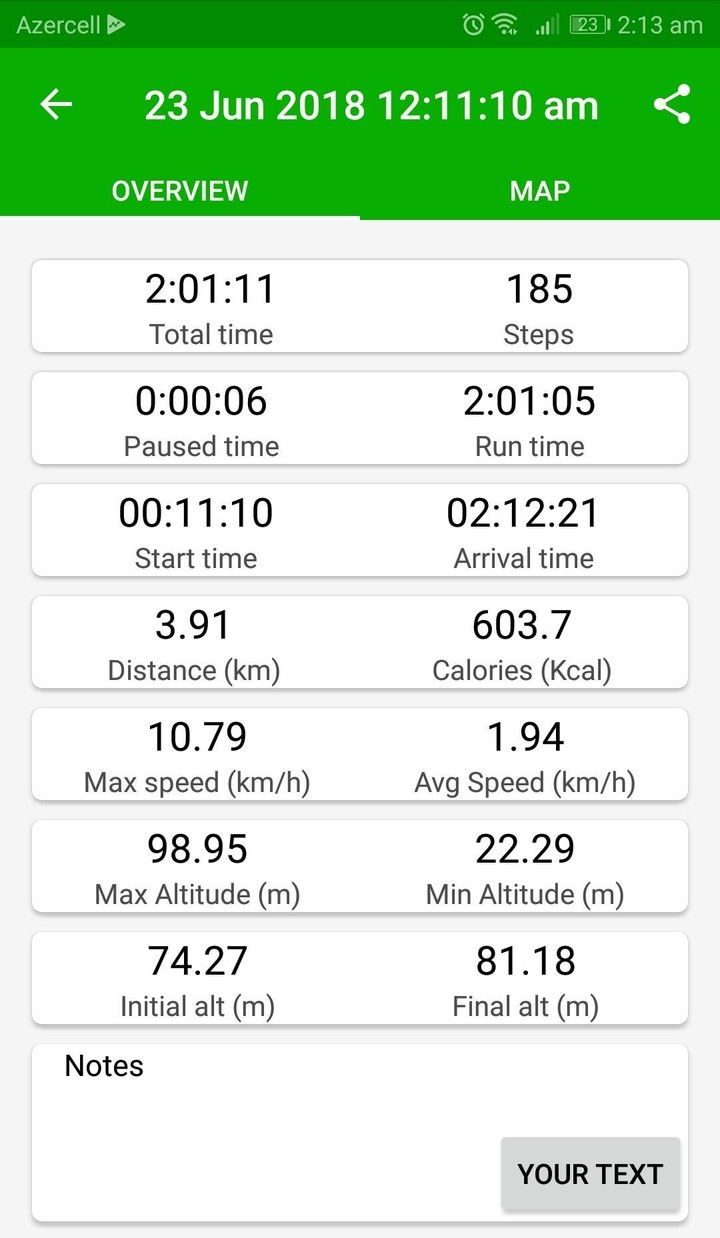Image resolution: width=720 pixels, height=1238 pixels.
Task: Select the Total time card showing 2:01:11
Action: [x=210, y=305]
